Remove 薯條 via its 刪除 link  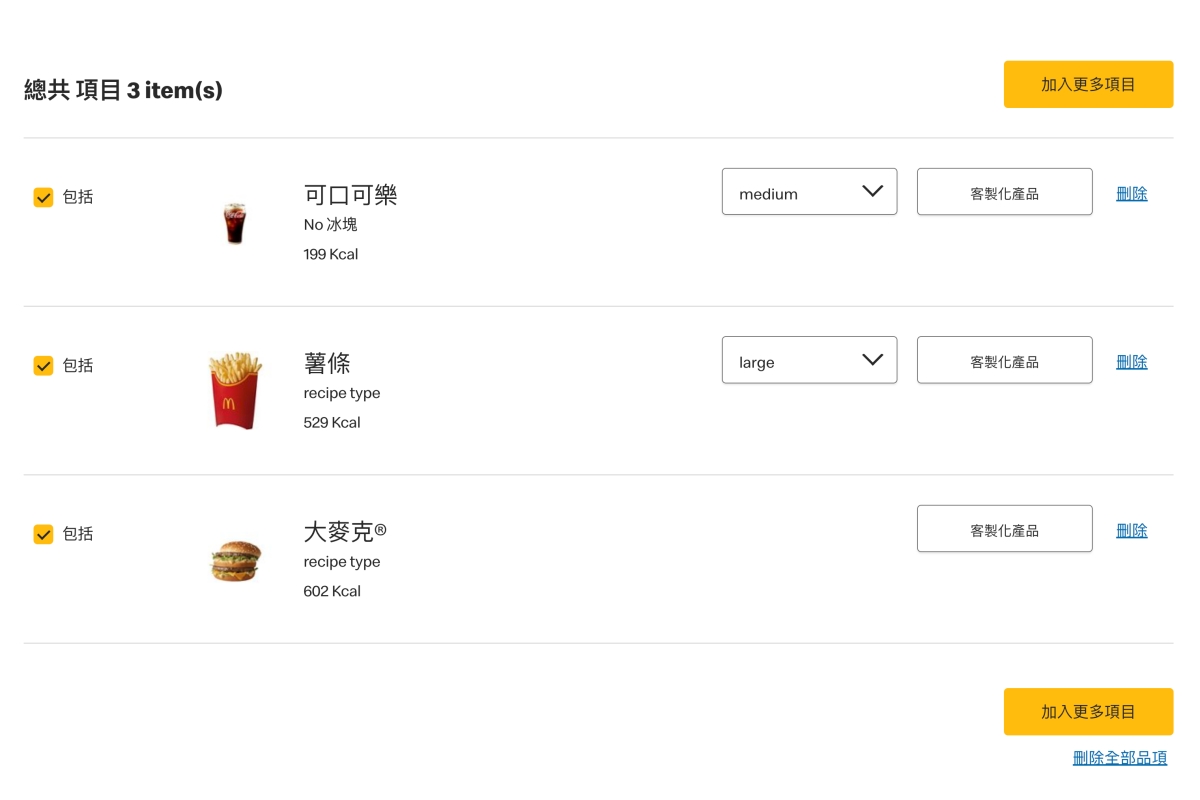click(1131, 362)
